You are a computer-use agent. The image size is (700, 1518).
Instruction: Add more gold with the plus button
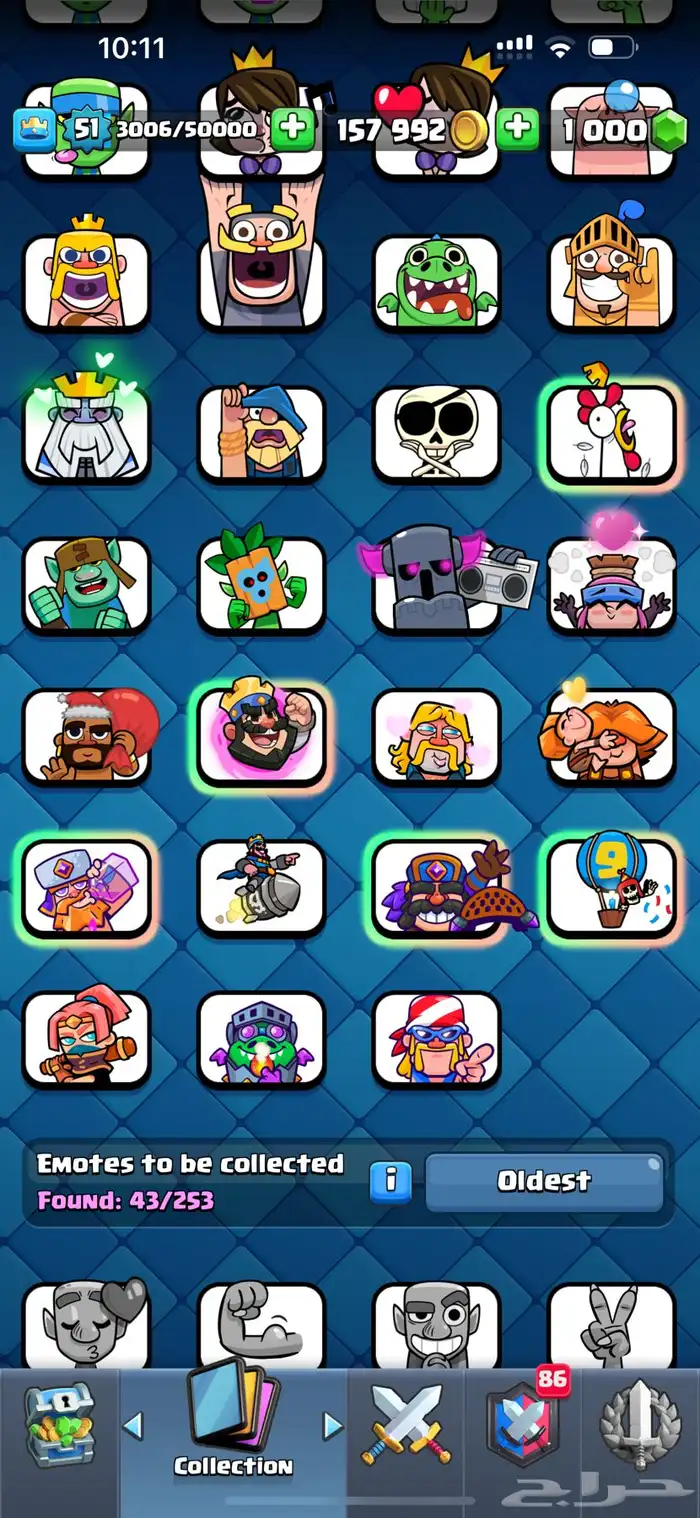click(517, 129)
